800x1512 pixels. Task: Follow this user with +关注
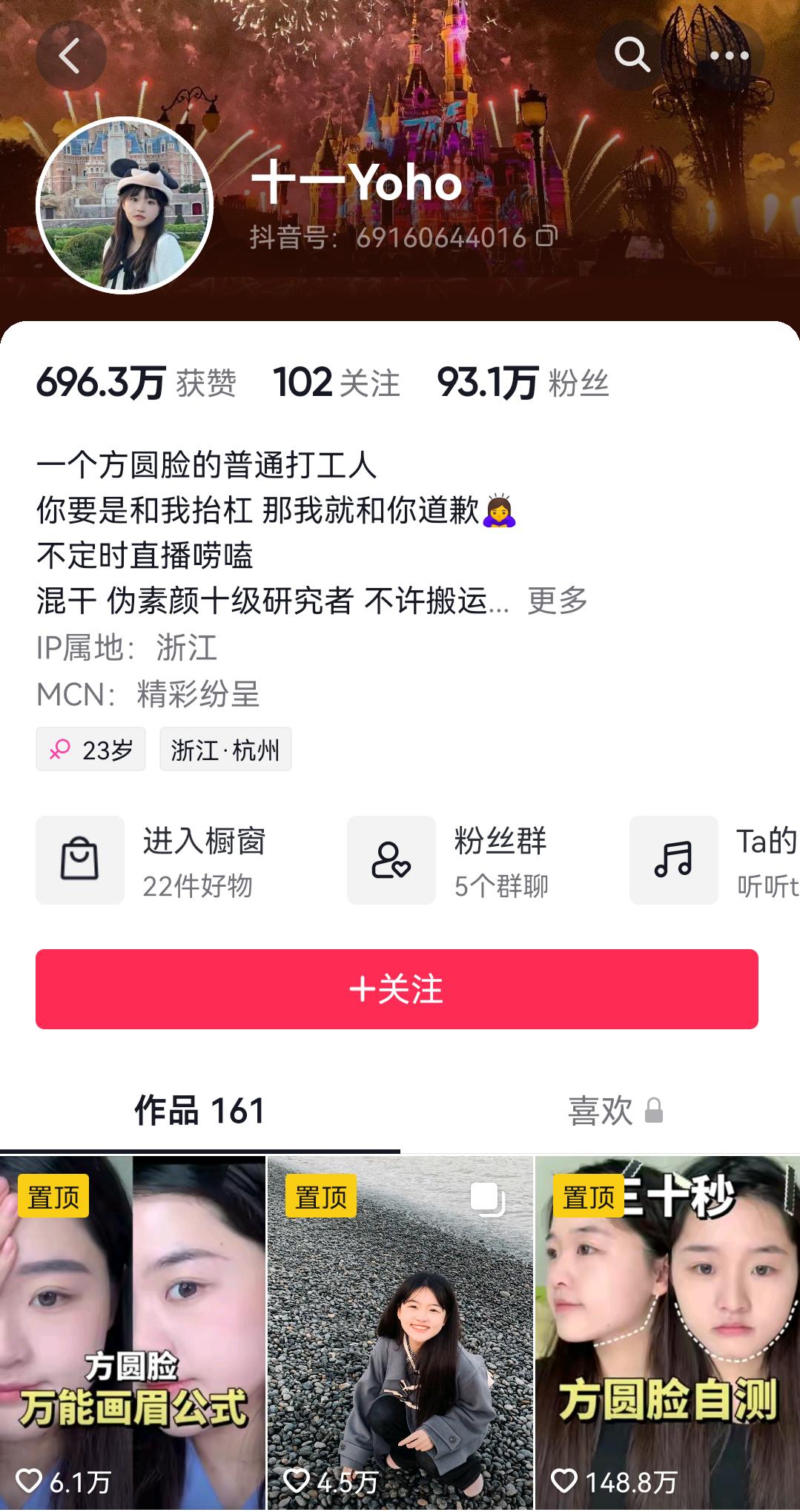point(397,988)
